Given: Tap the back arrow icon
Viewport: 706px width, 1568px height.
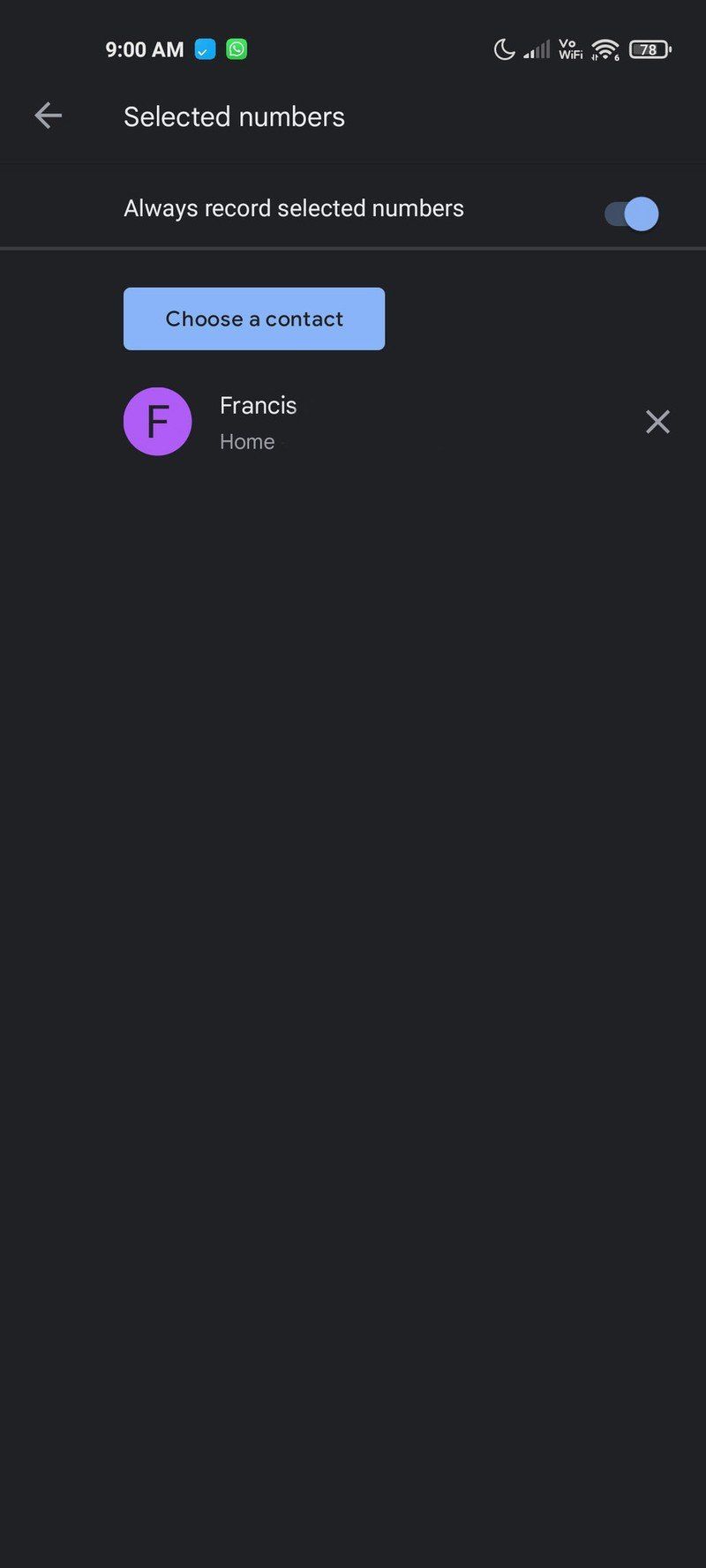Looking at the screenshot, I should (48, 116).
